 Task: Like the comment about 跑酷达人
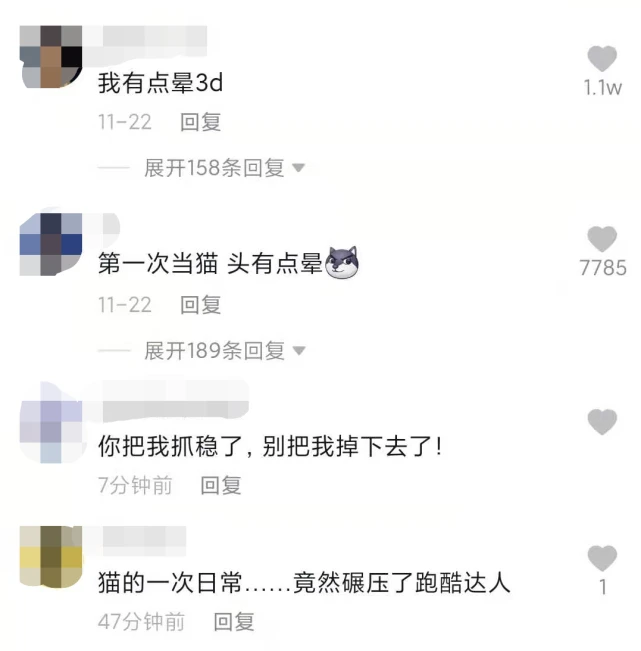(602, 558)
